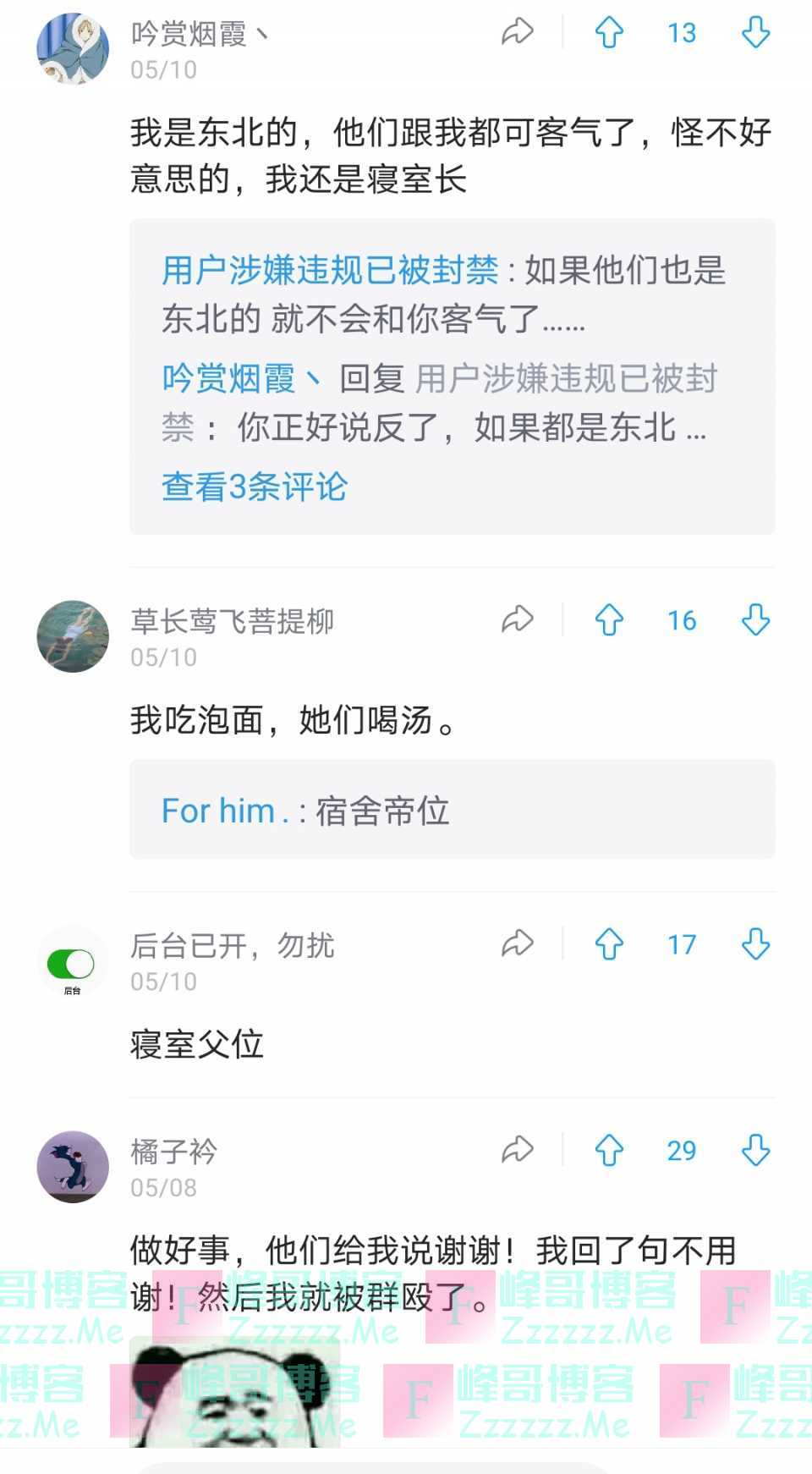Screen dimensions: 812x1474
Task: Upvote the comment by 草长莺飞菩提柳
Action: tap(609, 619)
